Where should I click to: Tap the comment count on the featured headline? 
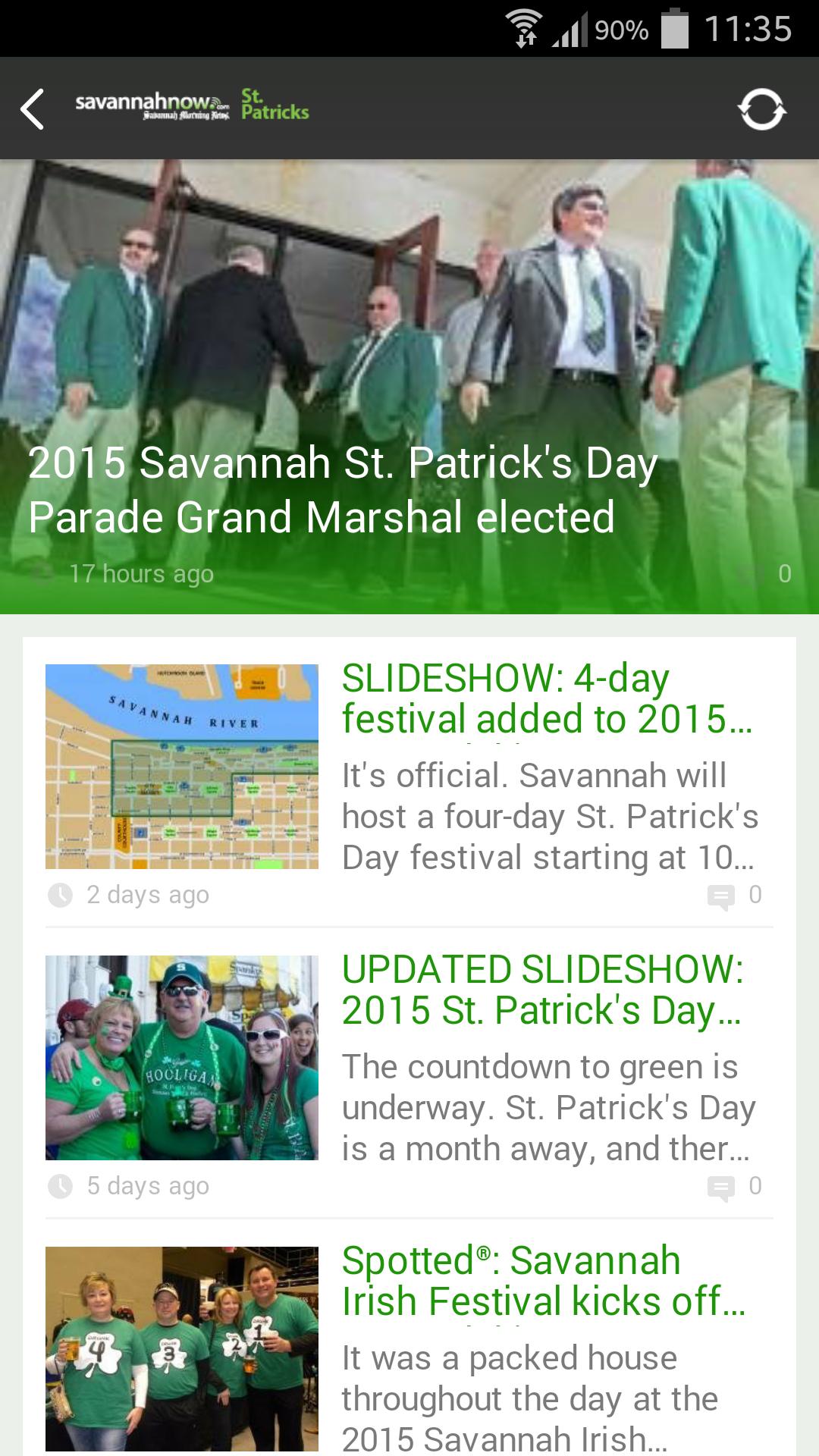[786, 574]
